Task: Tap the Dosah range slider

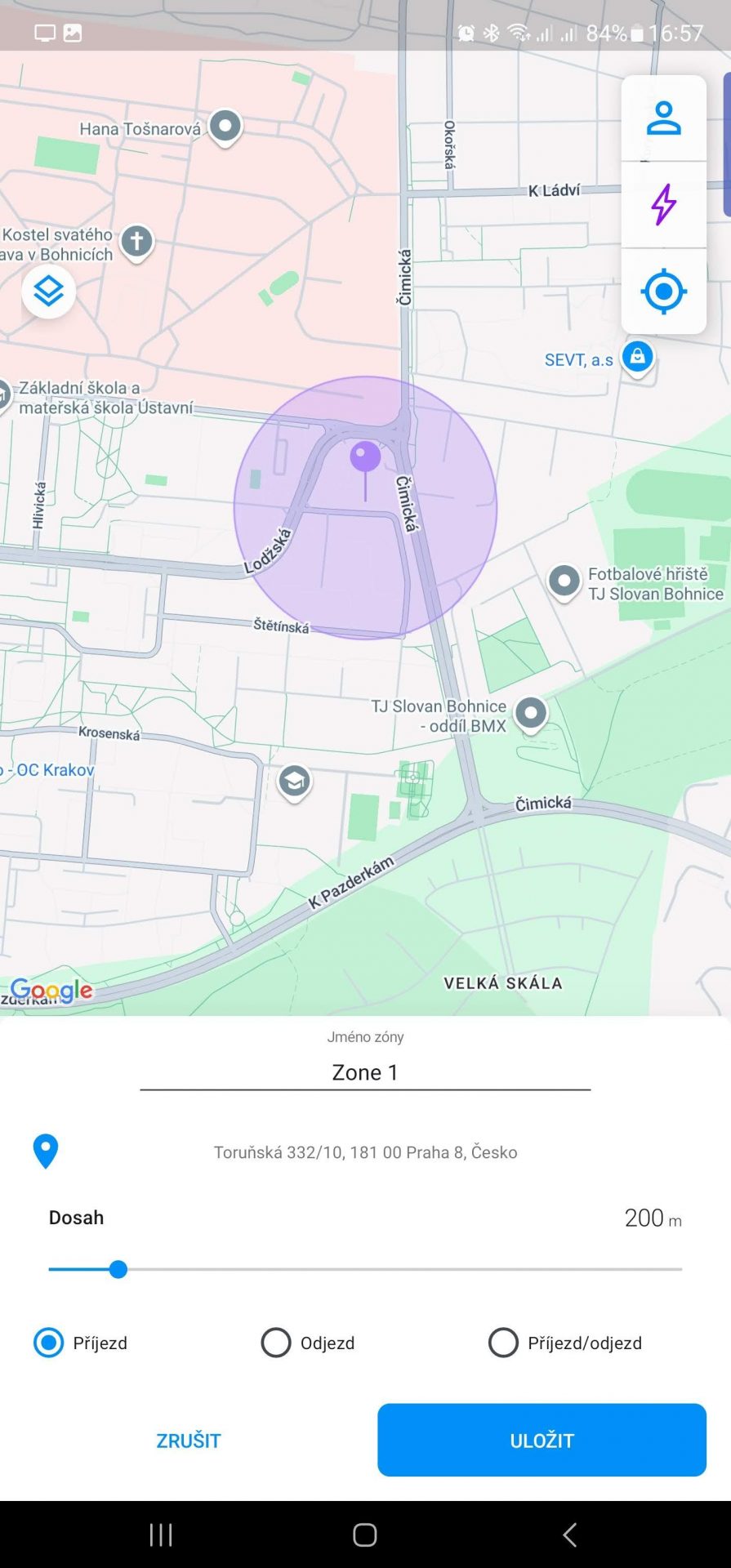Action: point(365,1269)
